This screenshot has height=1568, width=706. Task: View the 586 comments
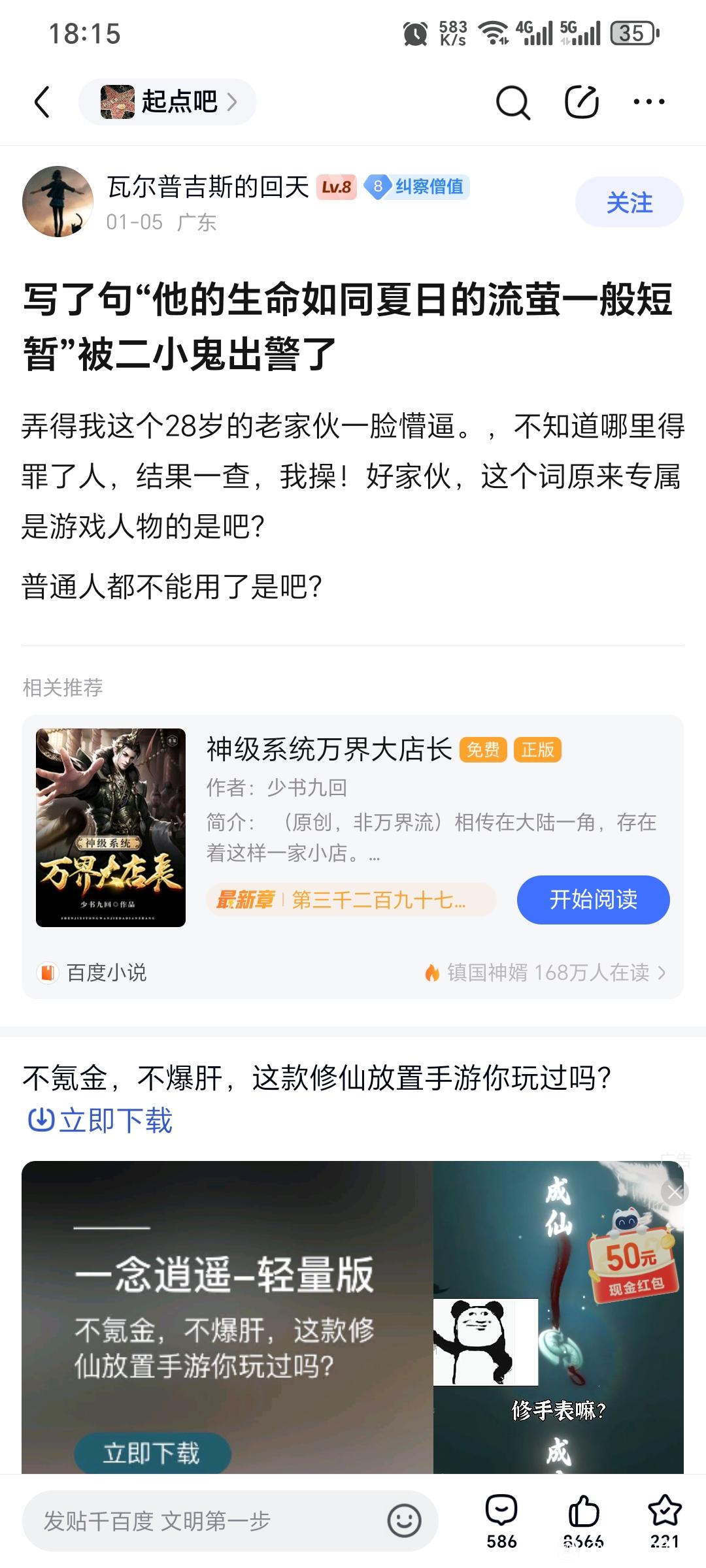(501, 1521)
